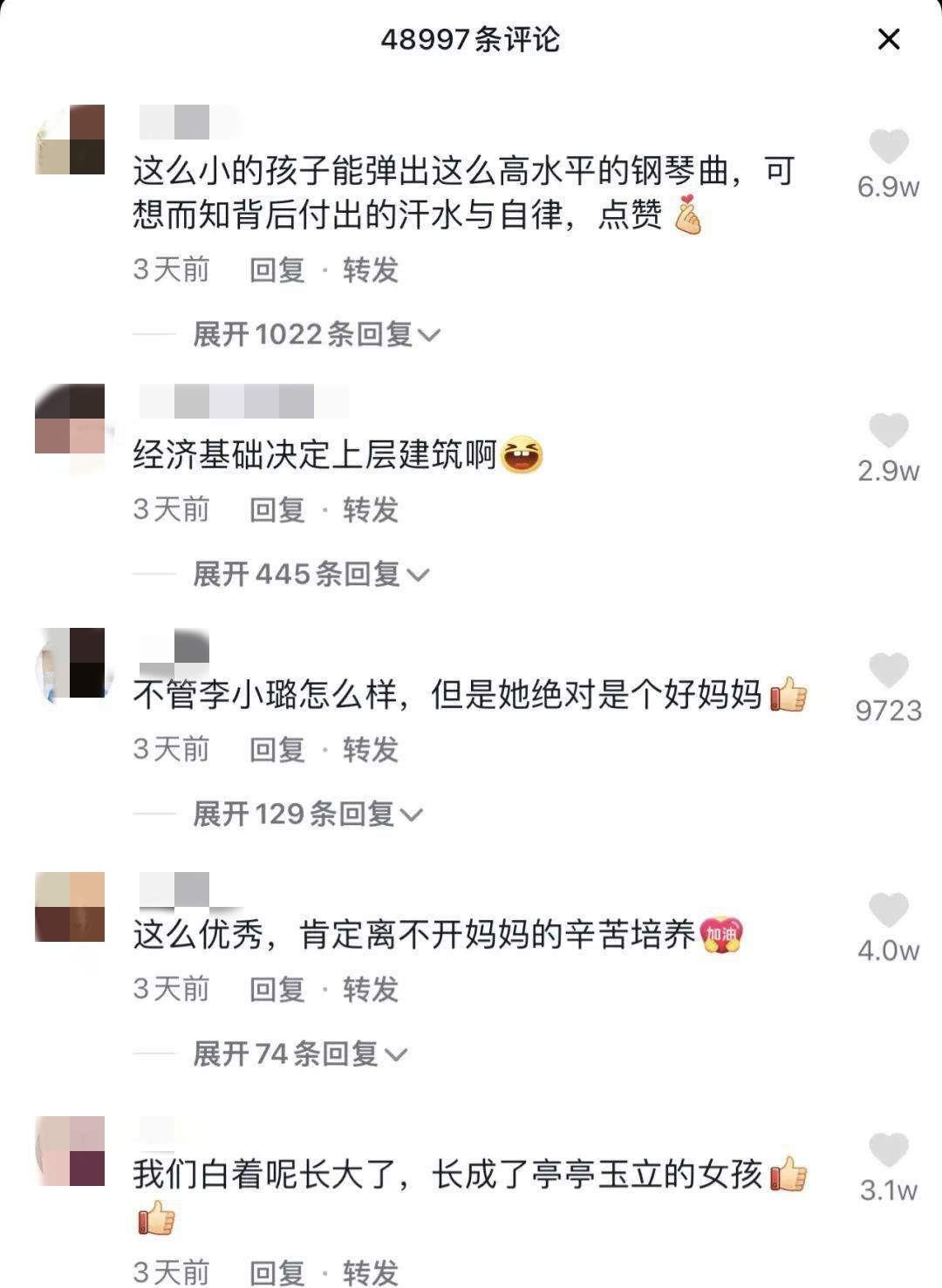Tap the 3天前 timestamp on the first comment
This screenshot has height=1288, width=942.
tap(169, 271)
